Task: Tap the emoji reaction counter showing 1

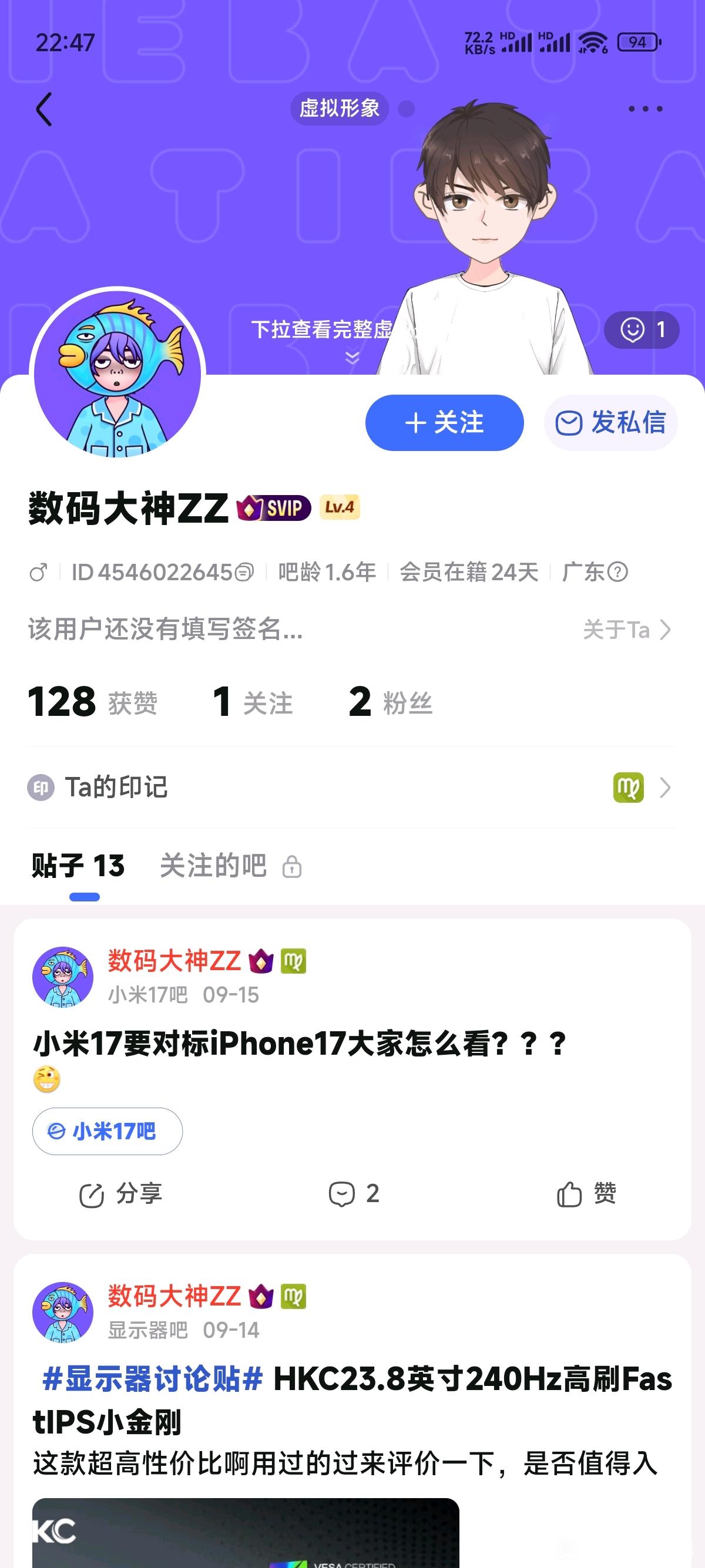Action: point(642,330)
